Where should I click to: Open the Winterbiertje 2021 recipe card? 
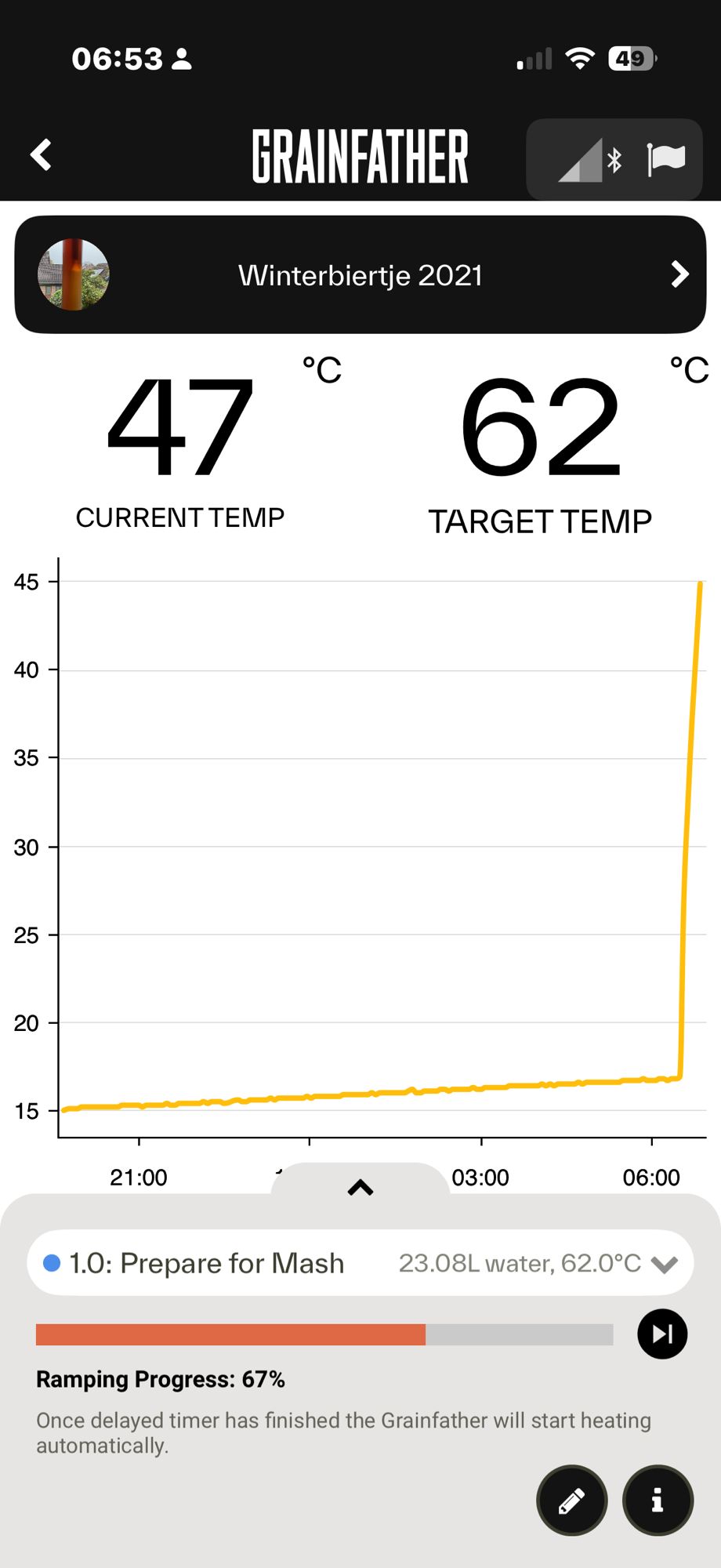click(x=360, y=275)
